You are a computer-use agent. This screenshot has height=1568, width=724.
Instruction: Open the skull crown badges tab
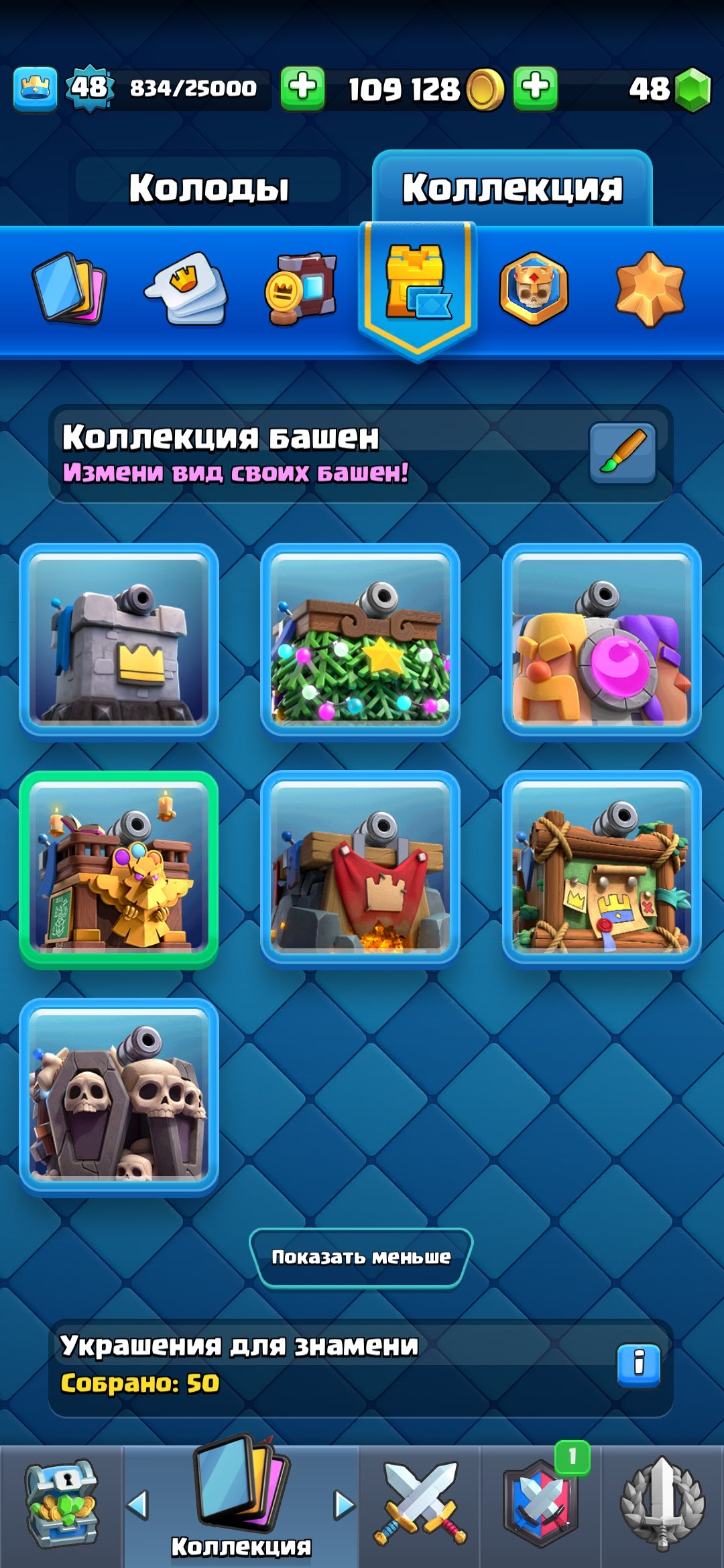534,288
